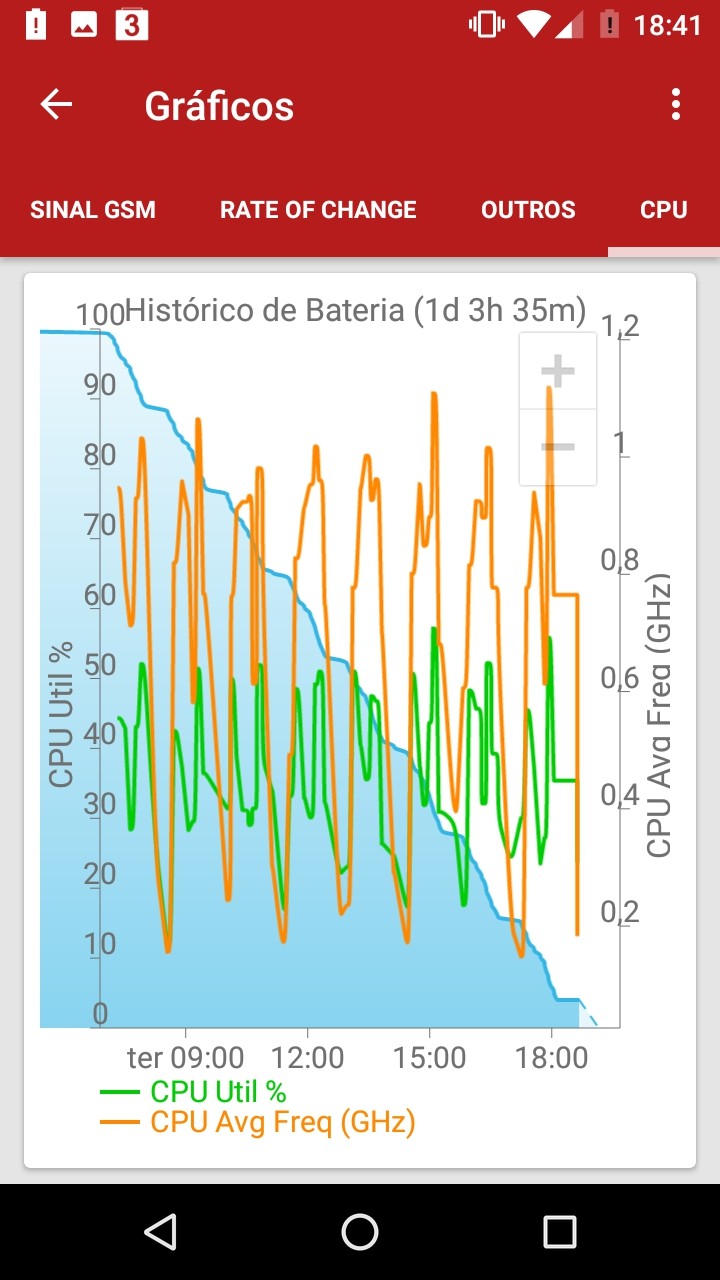The image size is (720, 1280).
Task: Go back using the app bar arrow
Action: pyautogui.click(x=56, y=104)
